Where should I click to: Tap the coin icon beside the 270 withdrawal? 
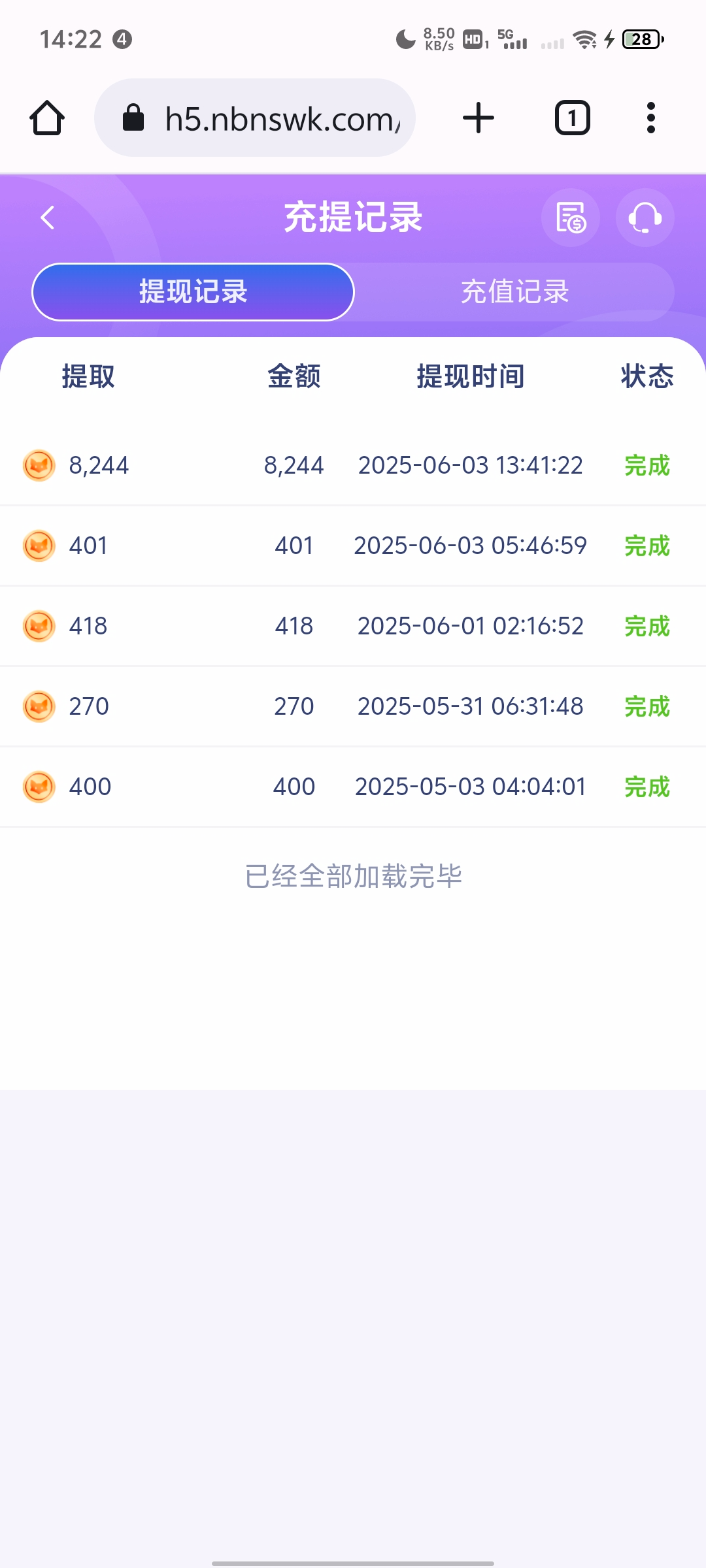(39, 706)
